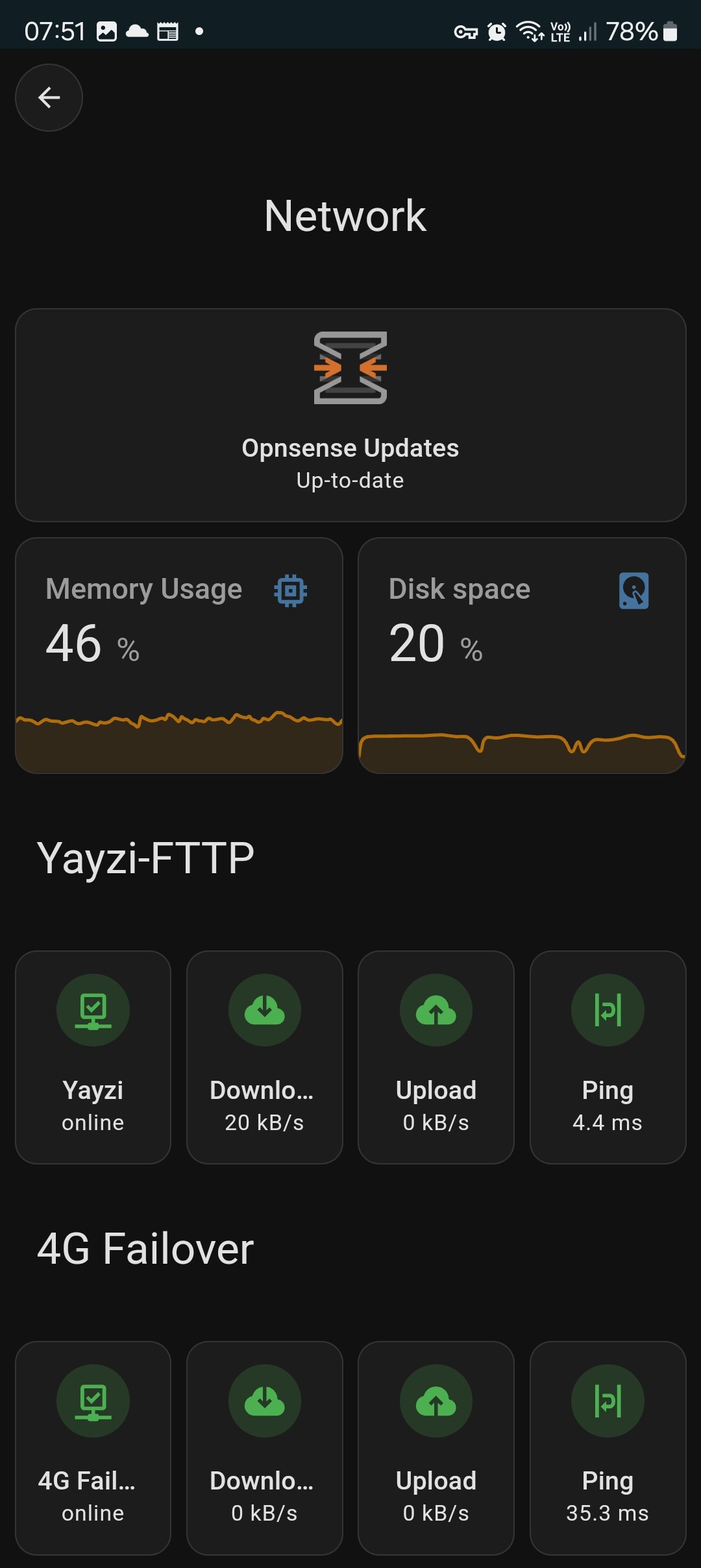701x1568 pixels.
Task: Open the Disk space card
Action: (x=522, y=655)
